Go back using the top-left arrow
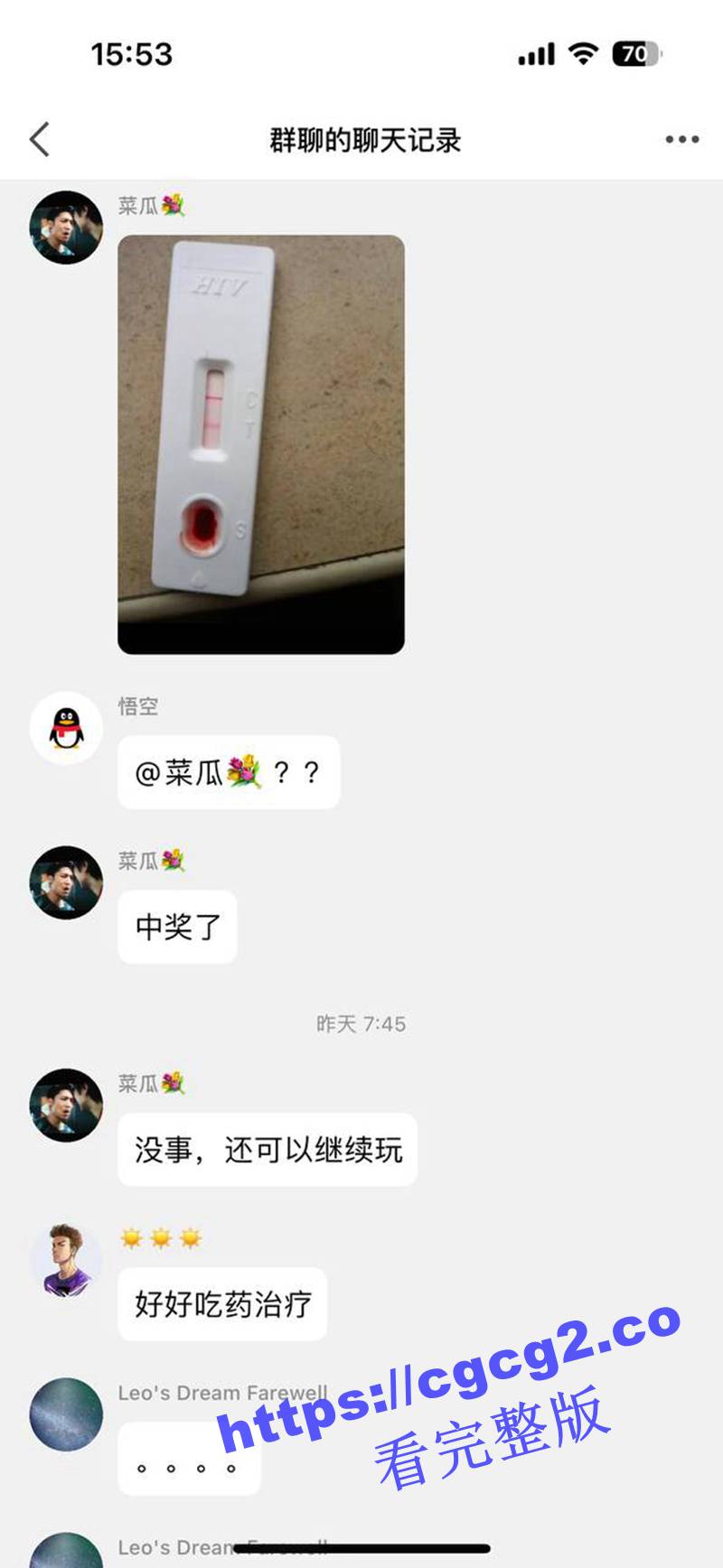This screenshot has width=723, height=1568. tap(40, 139)
